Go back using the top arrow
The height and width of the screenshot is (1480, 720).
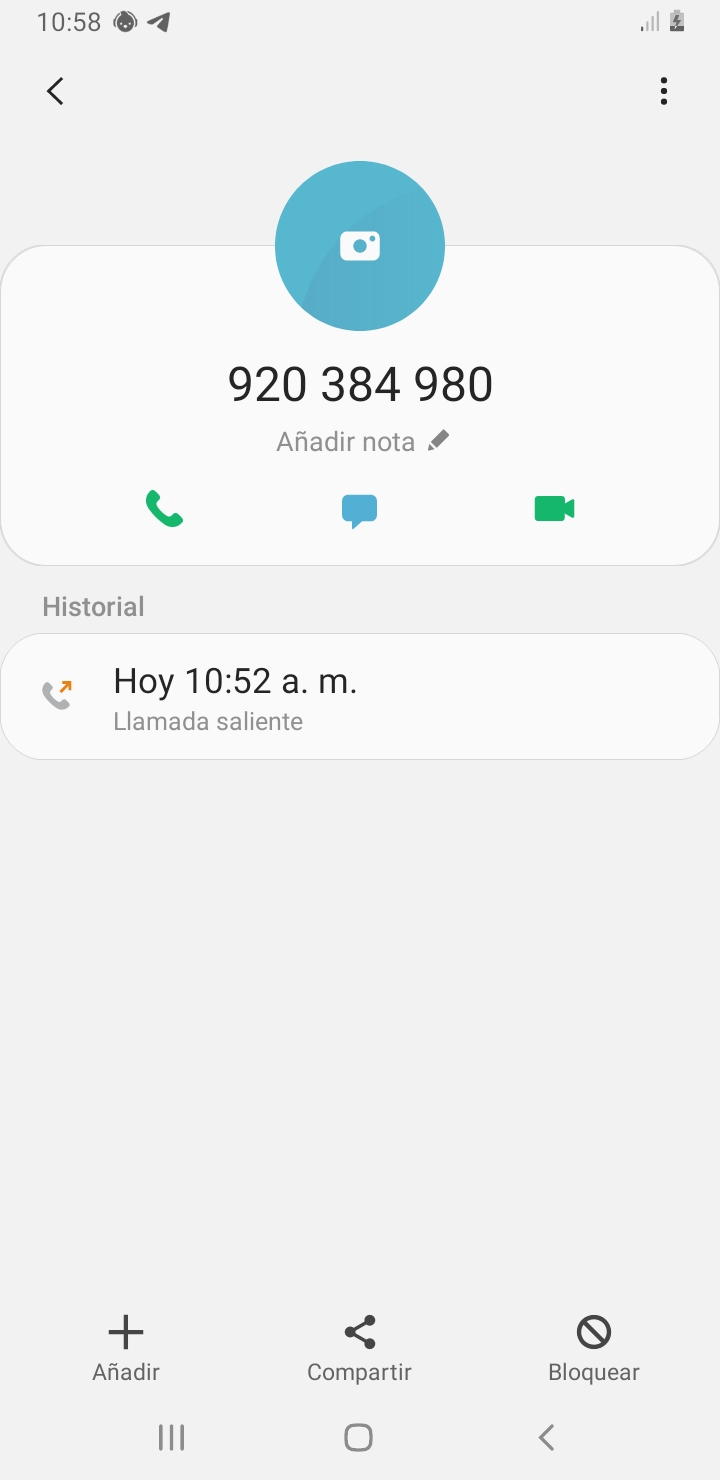pyautogui.click(x=56, y=91)
